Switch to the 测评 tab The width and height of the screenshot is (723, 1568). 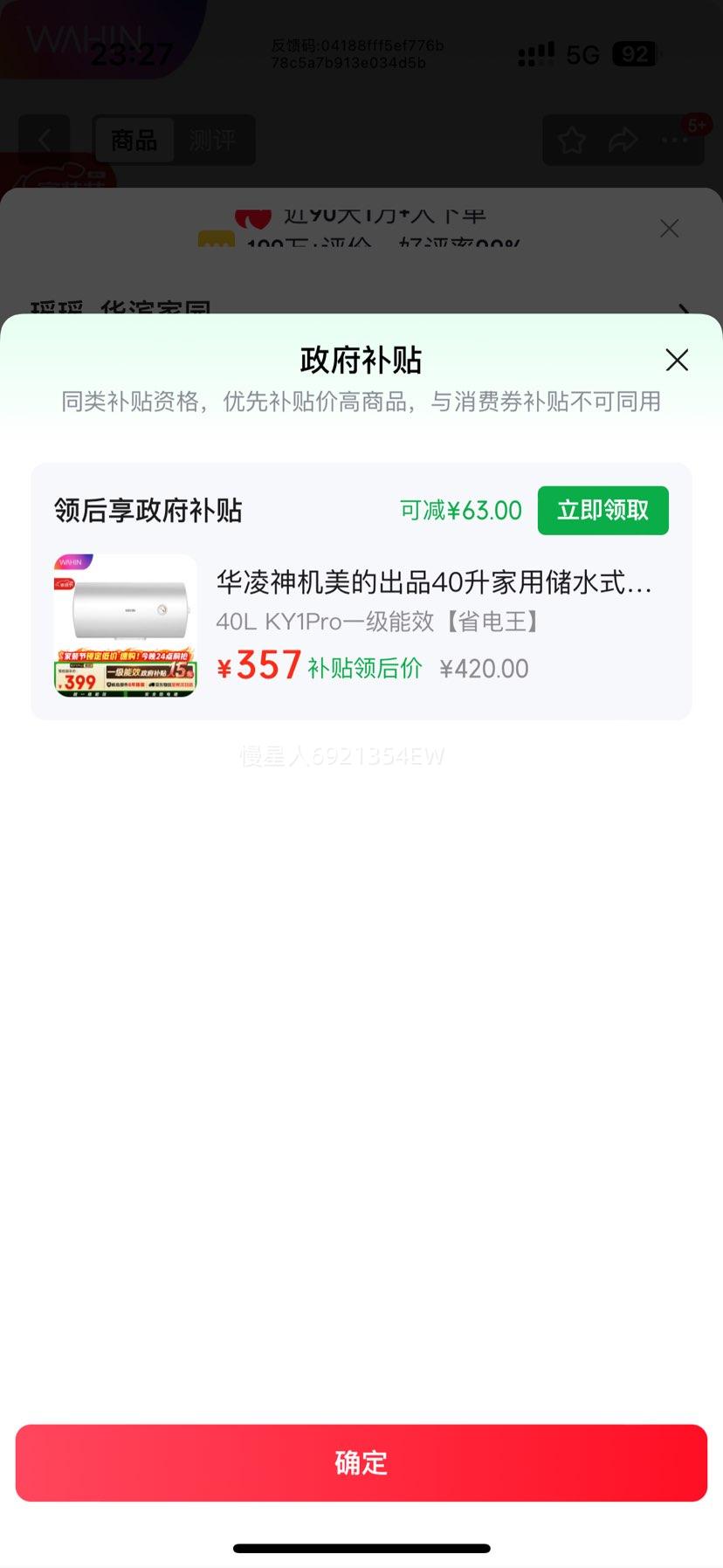click(212, 140)
